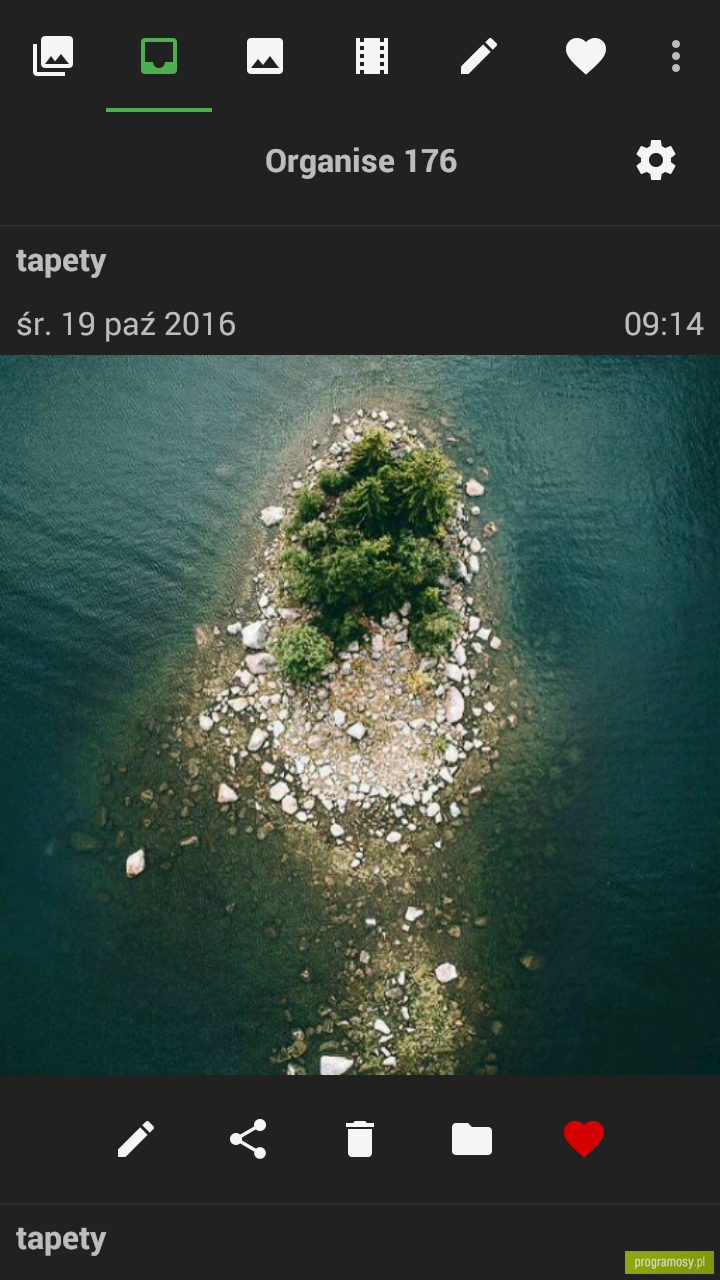Open the edit pencil tab in top bar
Viewport: 720px width, 1280px height.
click(478, 56)
